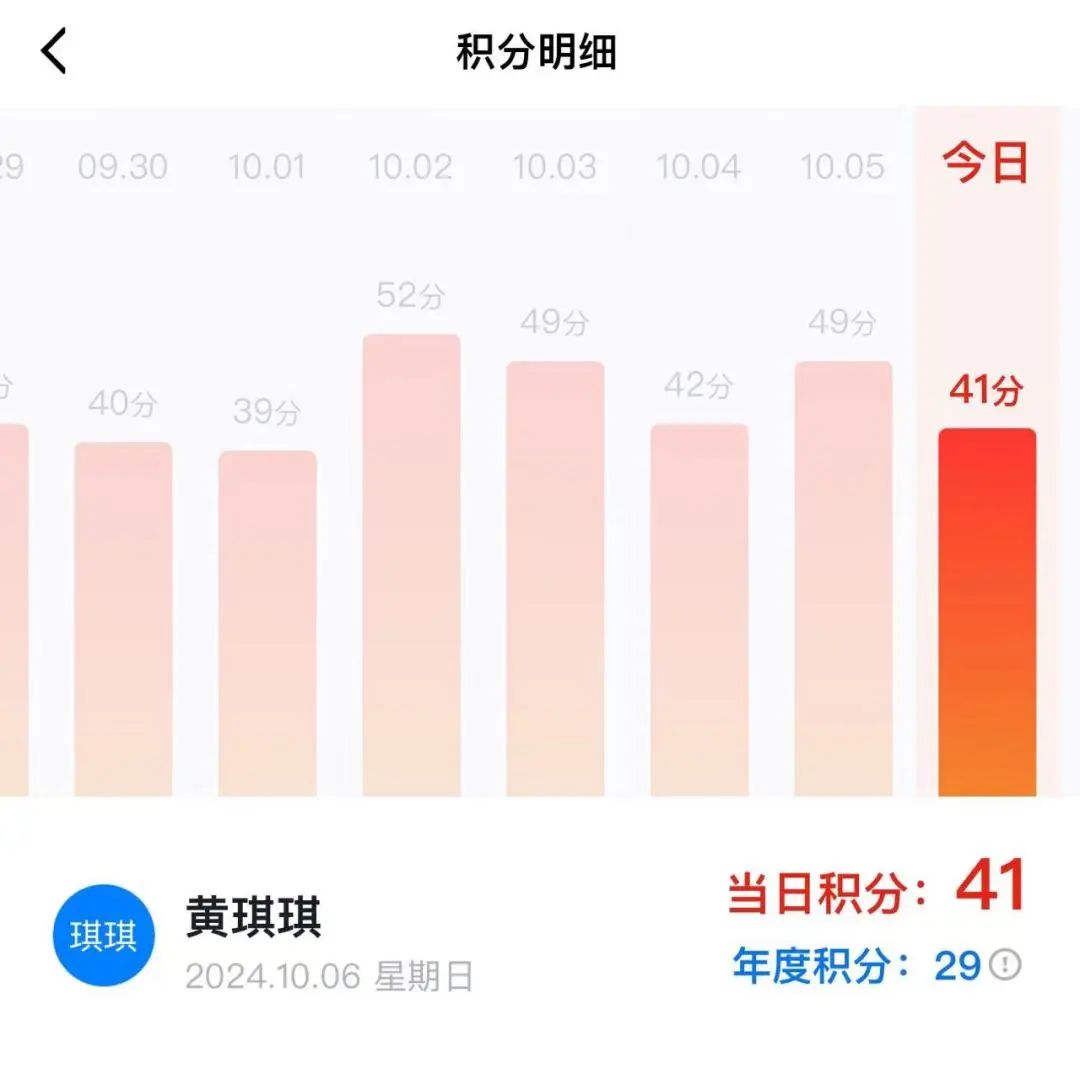Select the 09.30 bar showing 40分
This screenshot has height=1080, width=1080.
(x=123, y=619)
